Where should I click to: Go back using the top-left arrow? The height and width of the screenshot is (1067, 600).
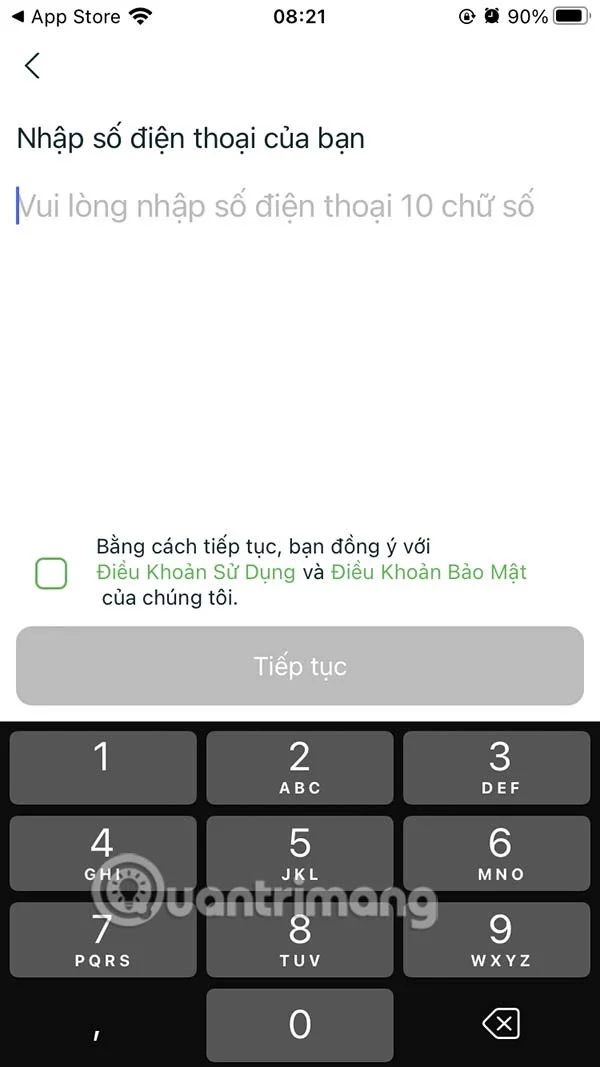point(33,66)
